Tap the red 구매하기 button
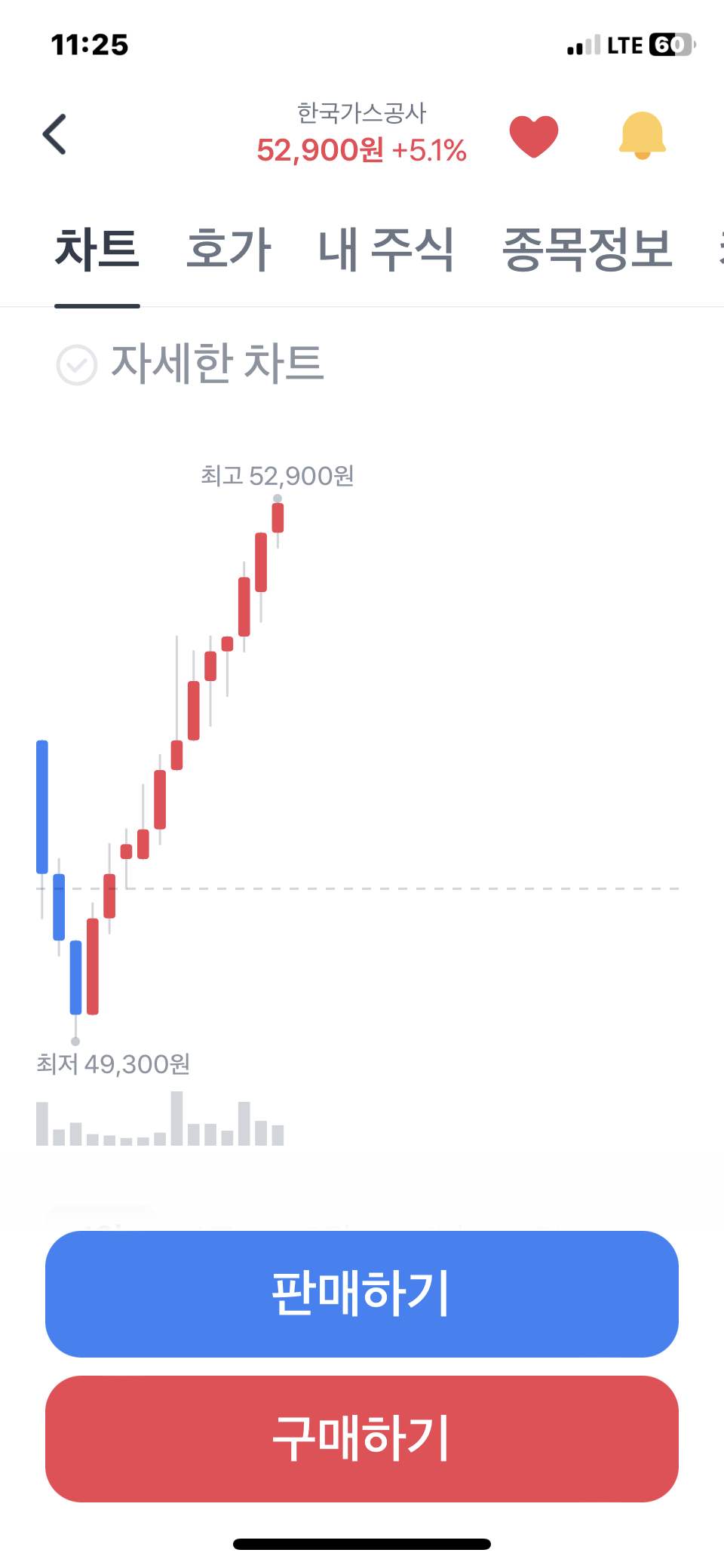 tap(362, 1438)
